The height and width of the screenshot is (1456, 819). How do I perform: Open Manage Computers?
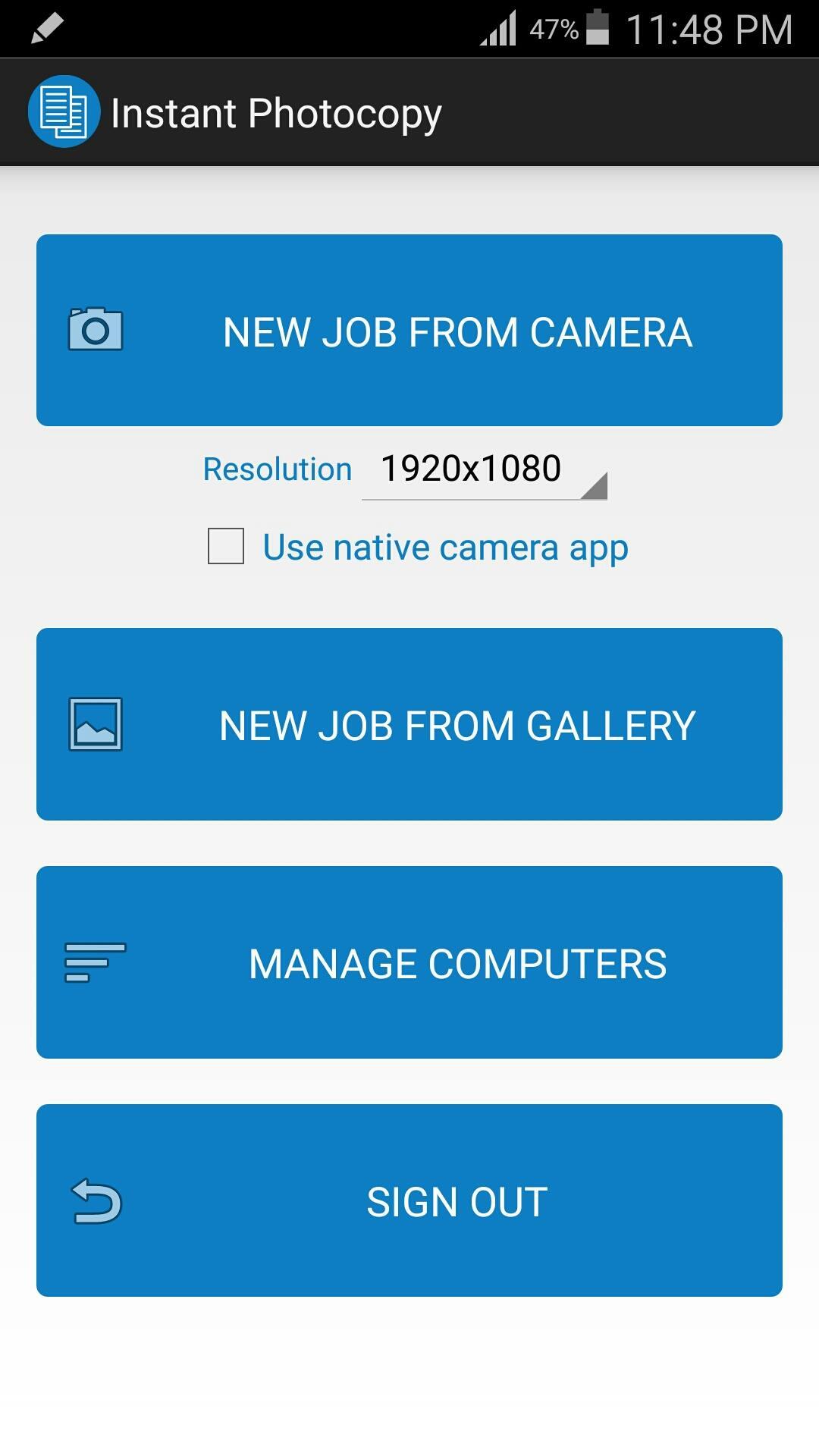coord(409,962)
